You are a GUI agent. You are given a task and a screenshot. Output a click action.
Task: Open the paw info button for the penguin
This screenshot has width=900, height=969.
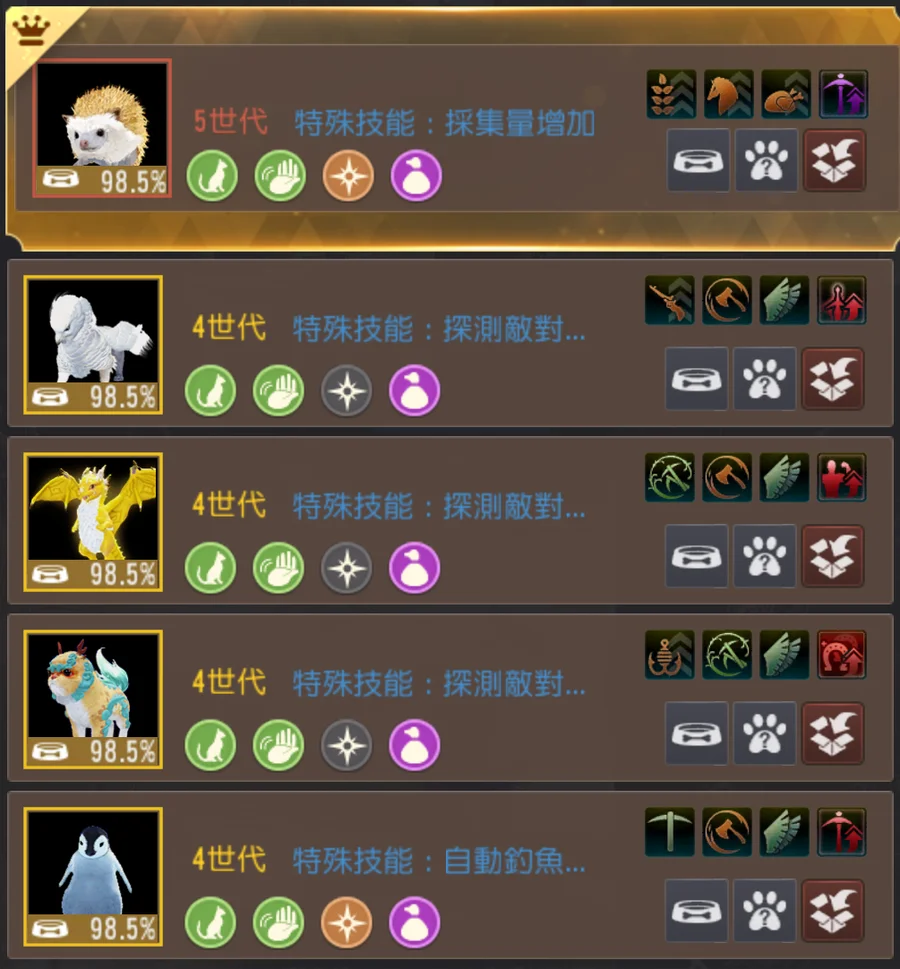[765, 911]
